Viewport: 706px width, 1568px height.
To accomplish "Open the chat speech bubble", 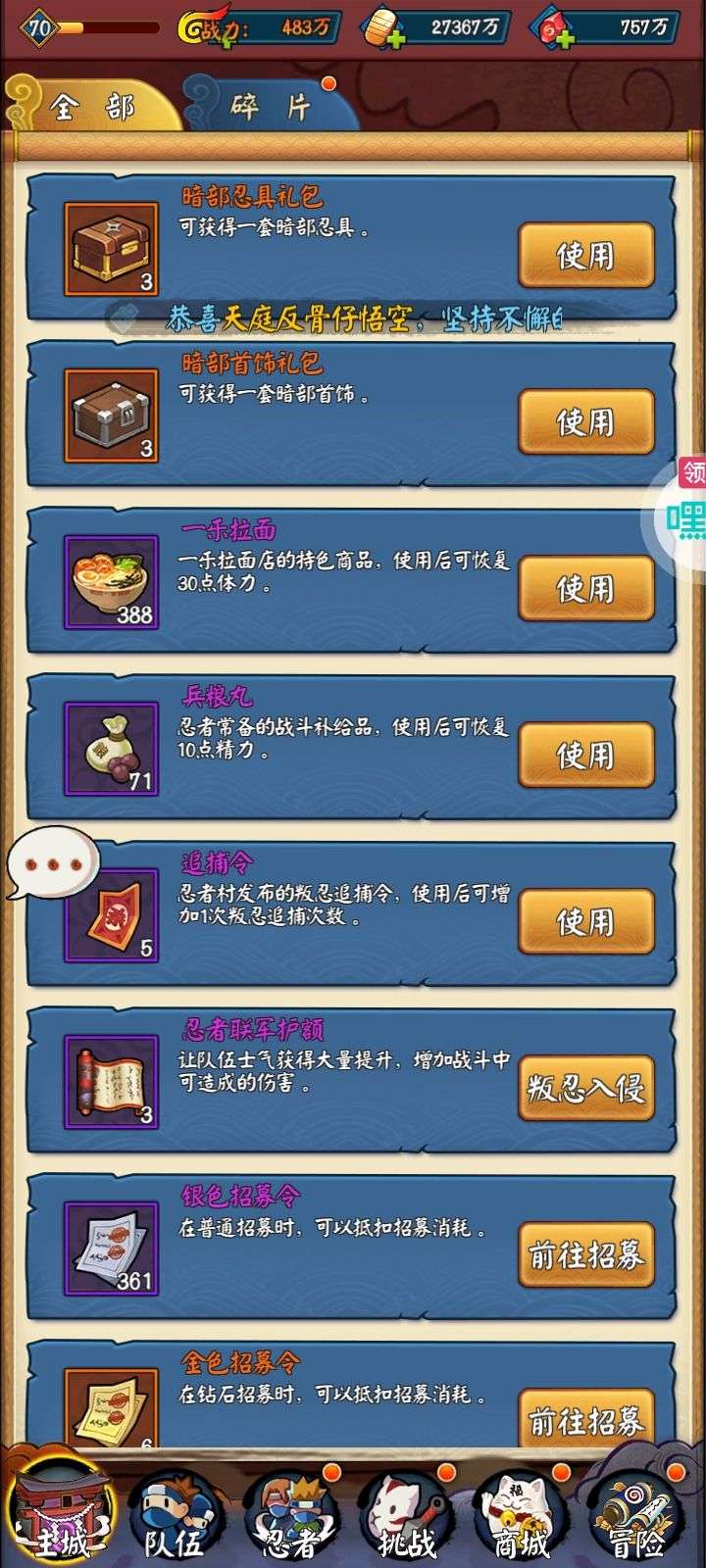I will (x=53, y=863).
